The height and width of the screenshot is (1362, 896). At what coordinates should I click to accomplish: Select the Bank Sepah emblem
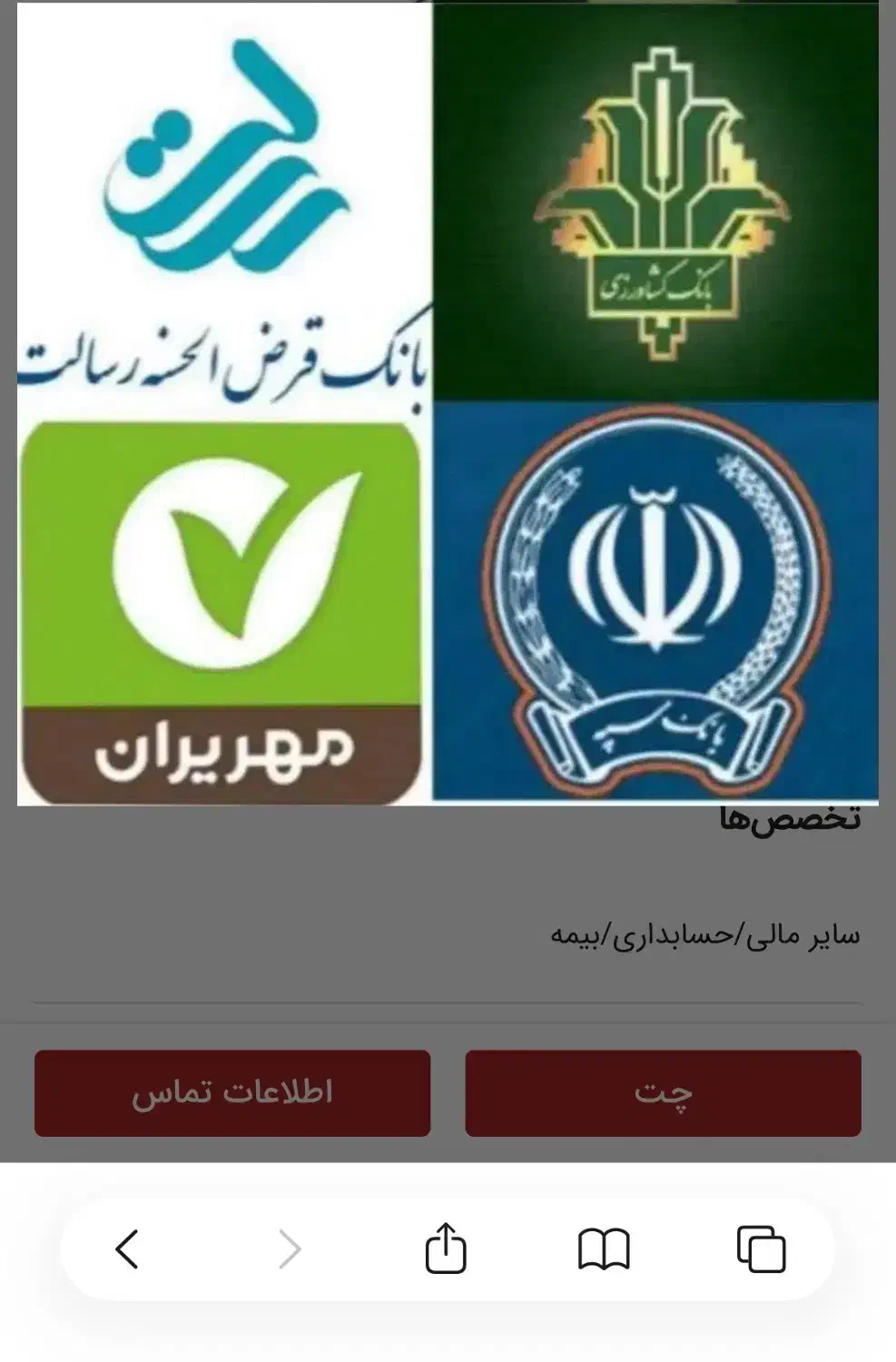click(x=654, y=604)
